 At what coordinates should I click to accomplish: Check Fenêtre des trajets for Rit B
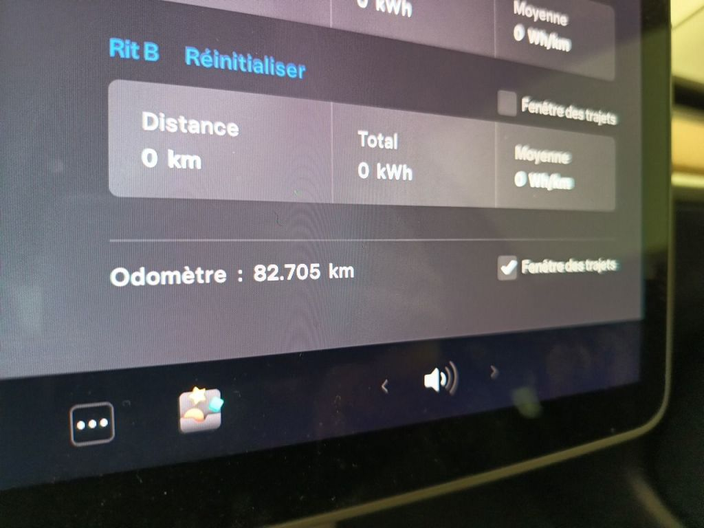[x=507, y=103]
